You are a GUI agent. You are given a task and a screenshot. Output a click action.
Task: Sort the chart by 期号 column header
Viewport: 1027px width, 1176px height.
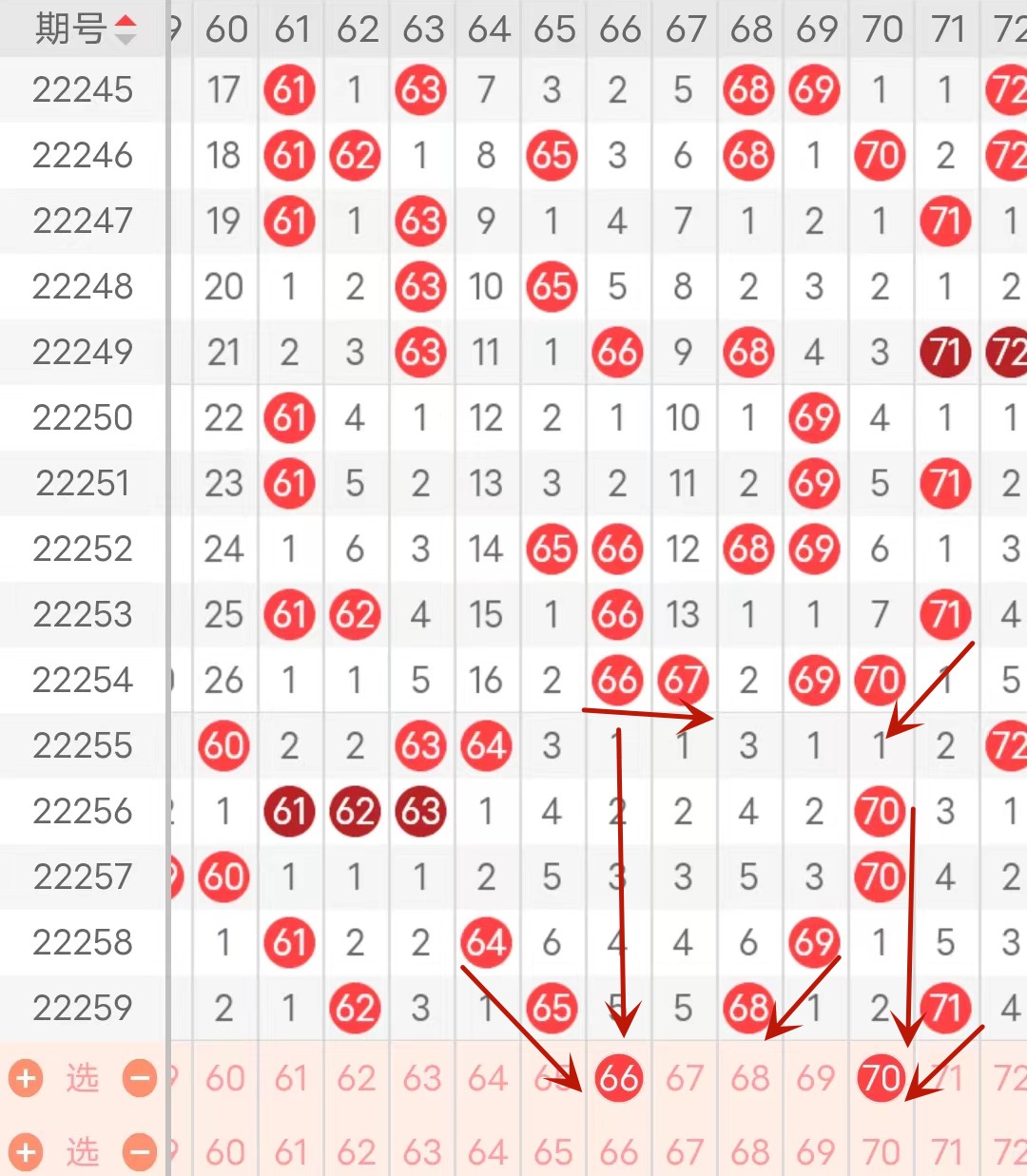[x=84, y=29]
